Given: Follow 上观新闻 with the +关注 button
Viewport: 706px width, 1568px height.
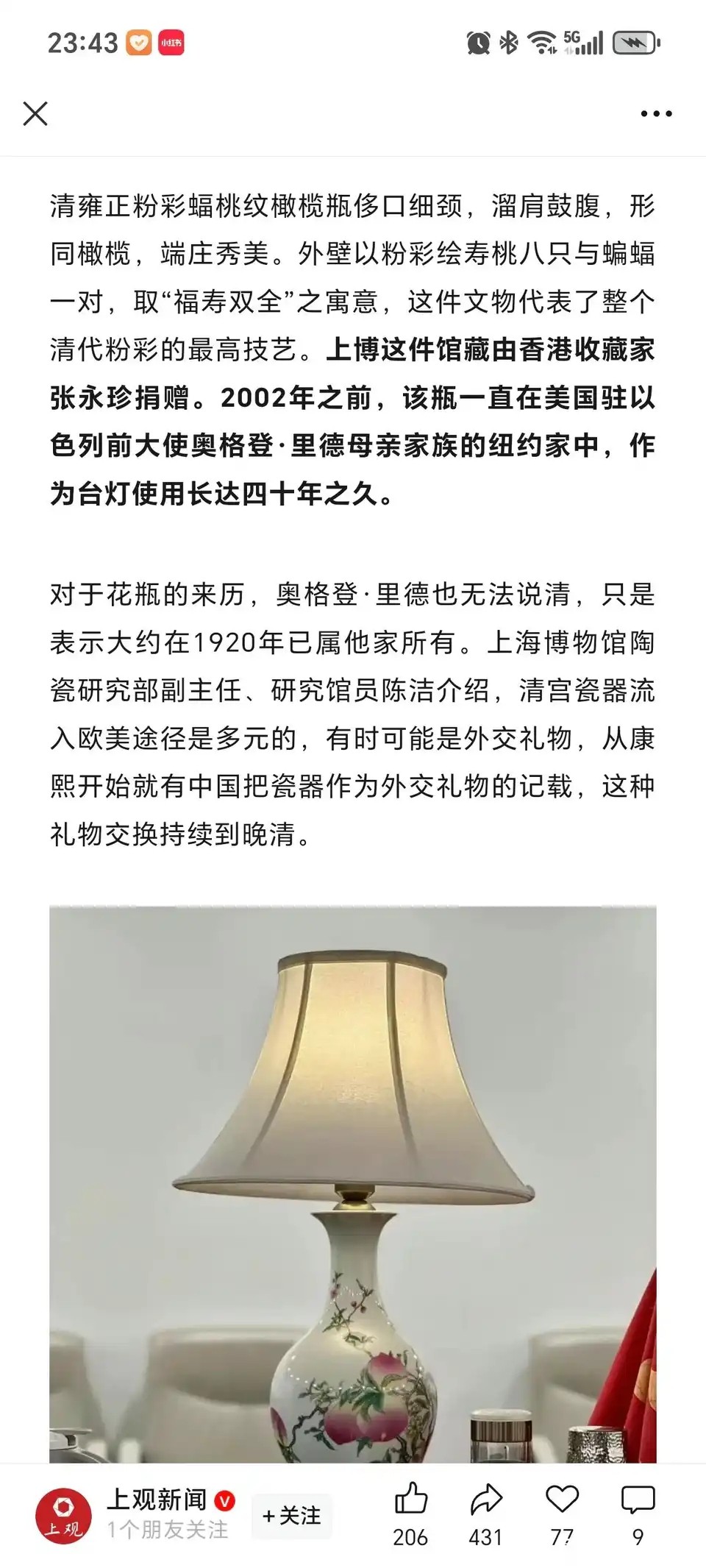Looking at the screenshot, I should click(x=292, y=1516).
